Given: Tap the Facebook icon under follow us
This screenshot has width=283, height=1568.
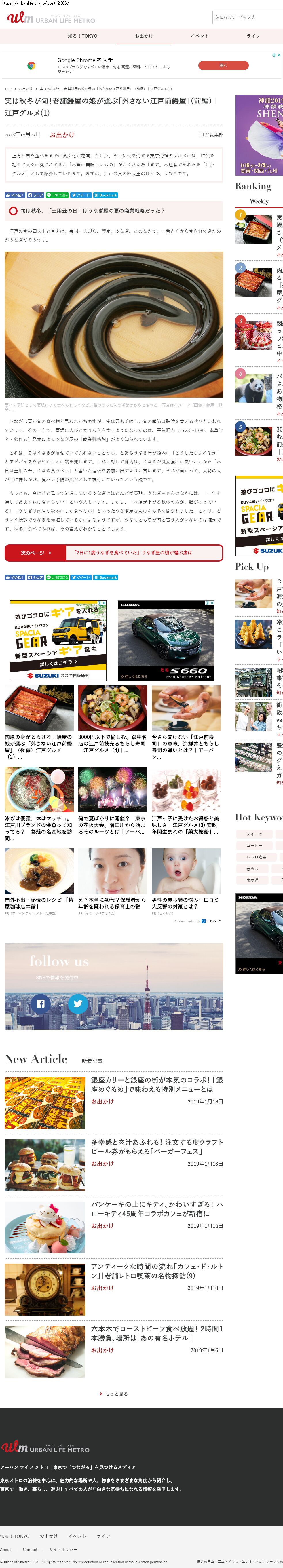Looking at the screenshot, I should tap(41, 1003).
